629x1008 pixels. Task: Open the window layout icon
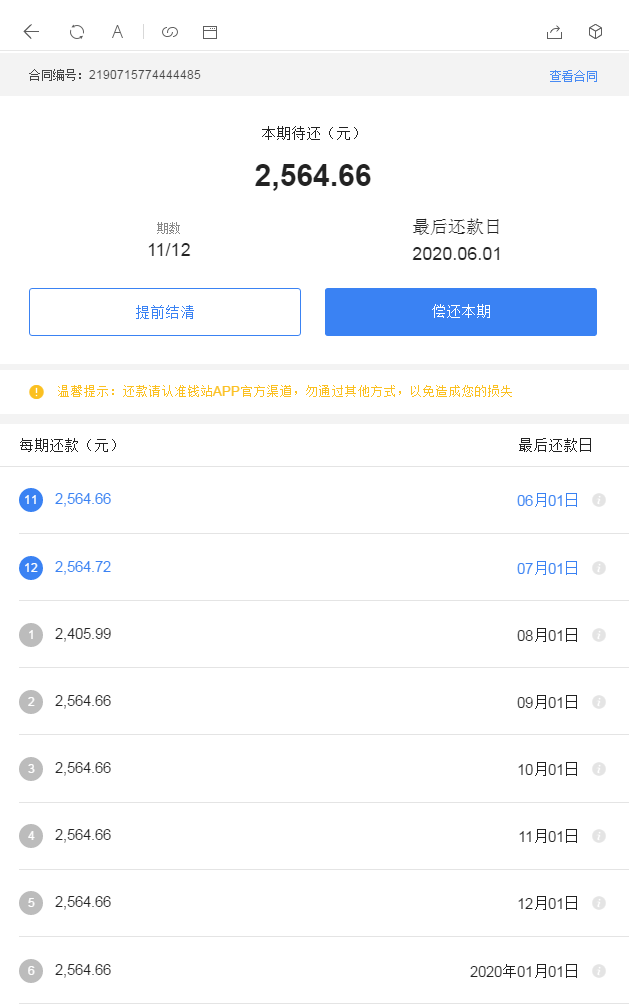210,32
